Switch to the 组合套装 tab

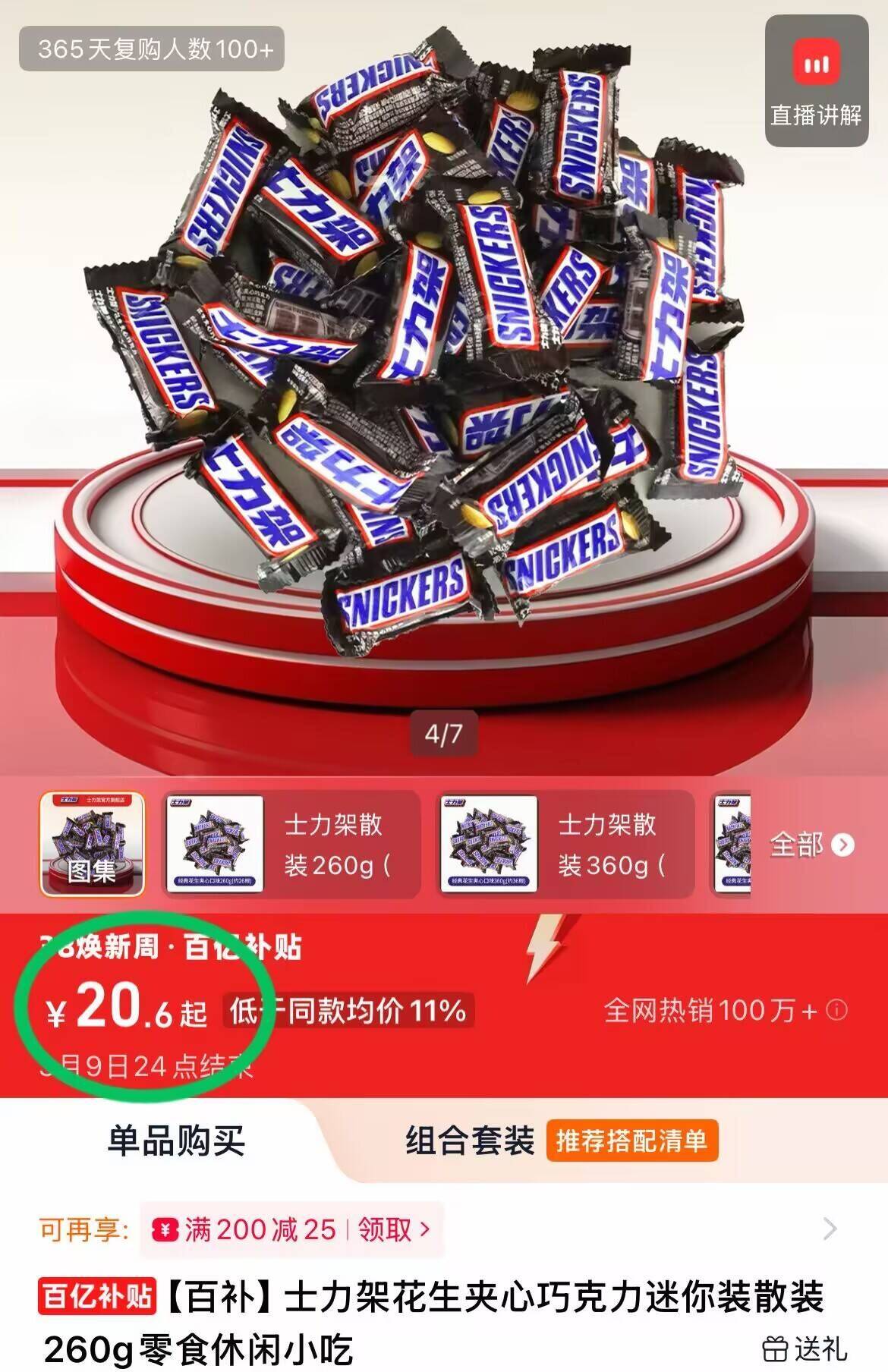click(x=469, y=1141)
